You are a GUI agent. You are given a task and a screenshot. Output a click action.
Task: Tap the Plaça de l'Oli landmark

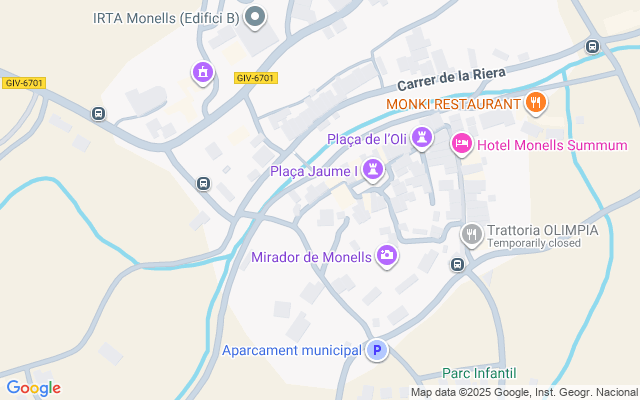[x=423, y=138]
